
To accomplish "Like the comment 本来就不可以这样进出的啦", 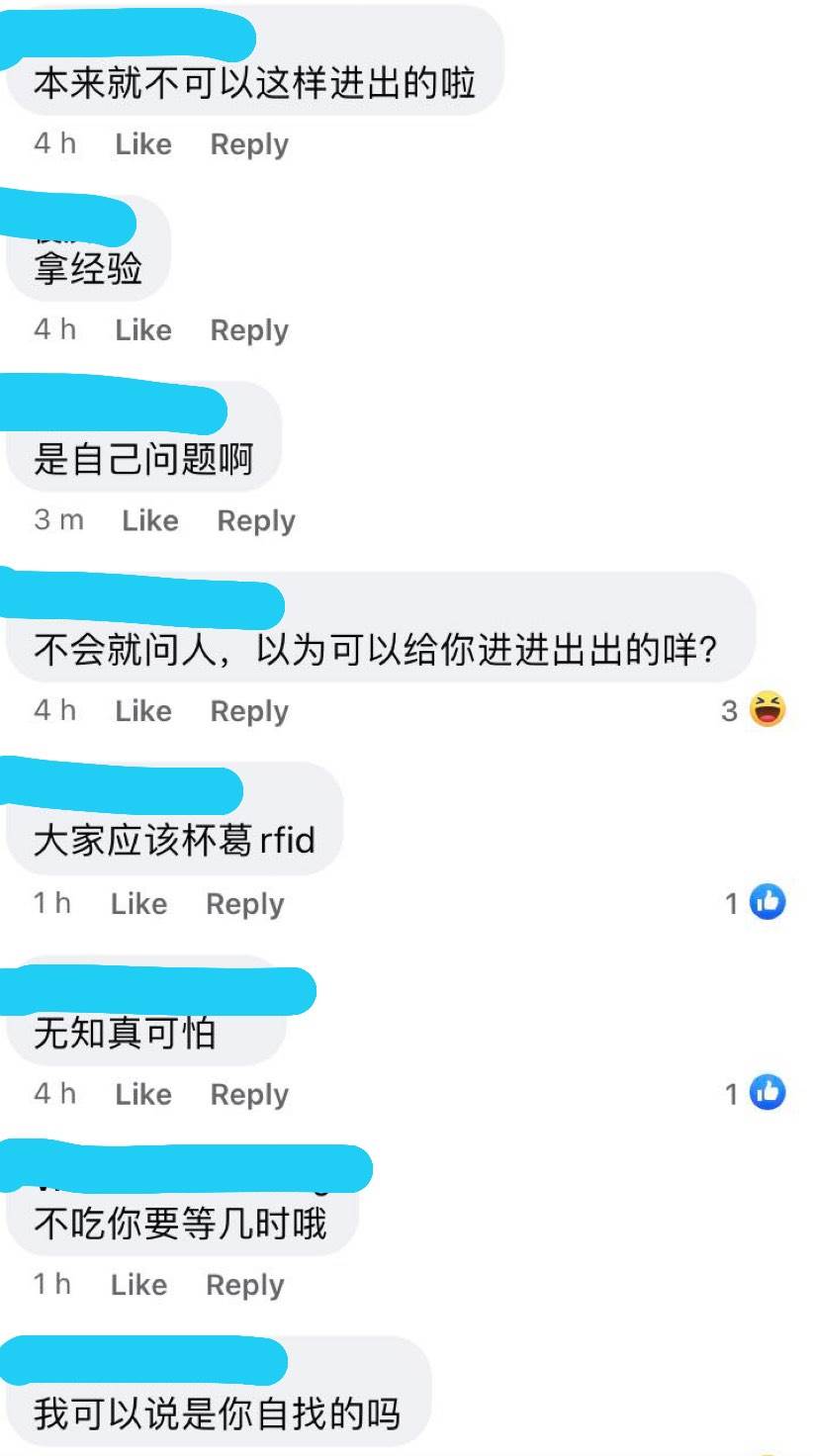I will click(143, 144).
